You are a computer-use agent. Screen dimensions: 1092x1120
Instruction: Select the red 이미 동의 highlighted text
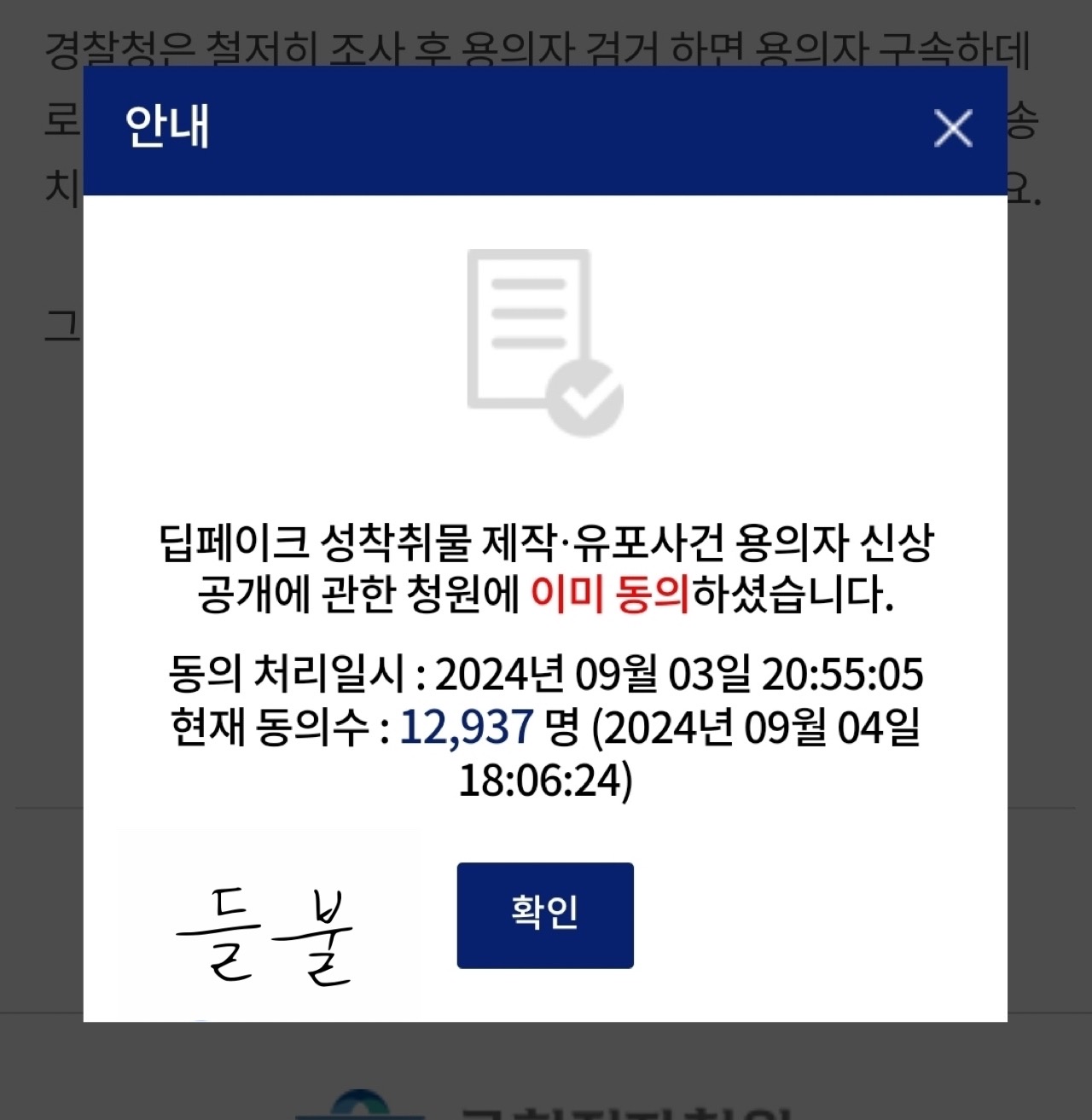pos(613,596)
